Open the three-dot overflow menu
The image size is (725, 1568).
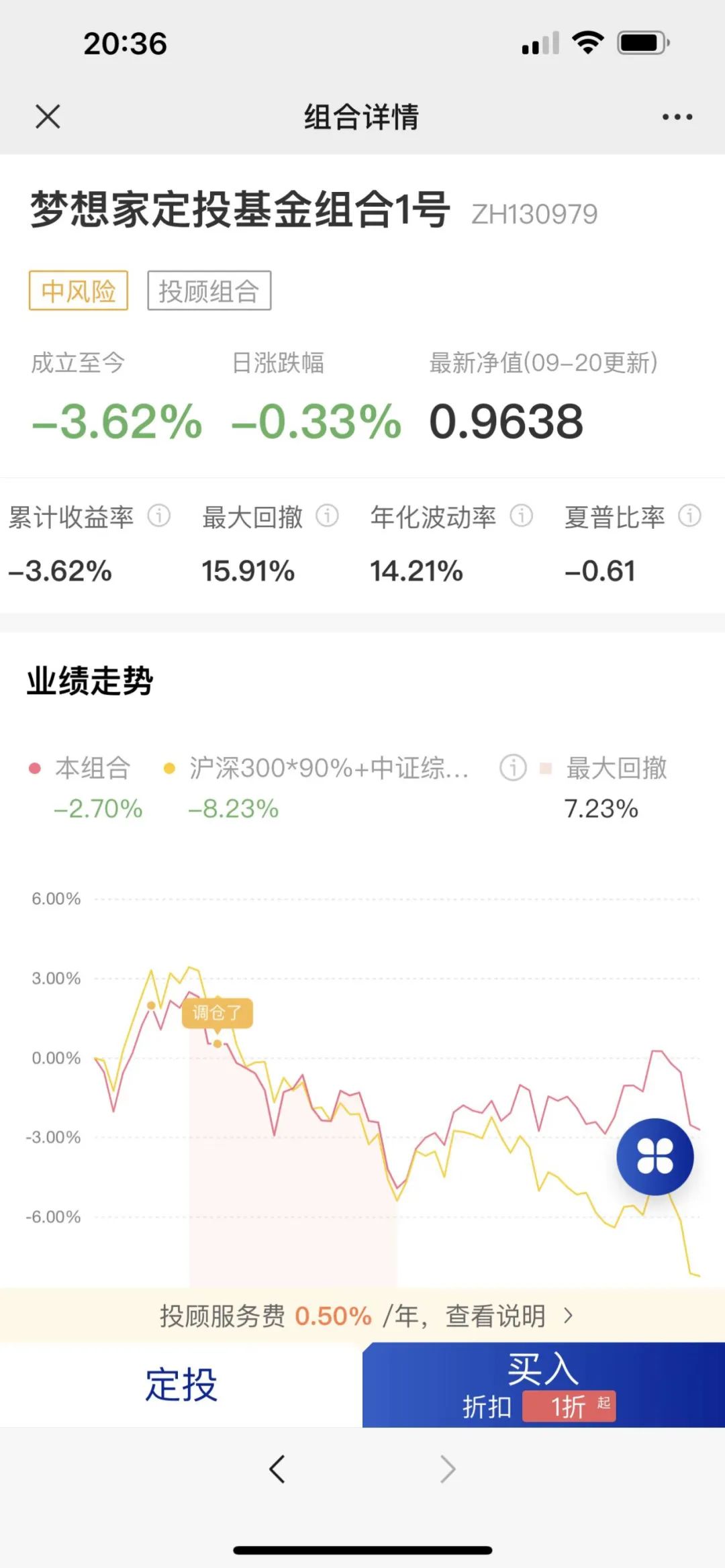(677, 117)
